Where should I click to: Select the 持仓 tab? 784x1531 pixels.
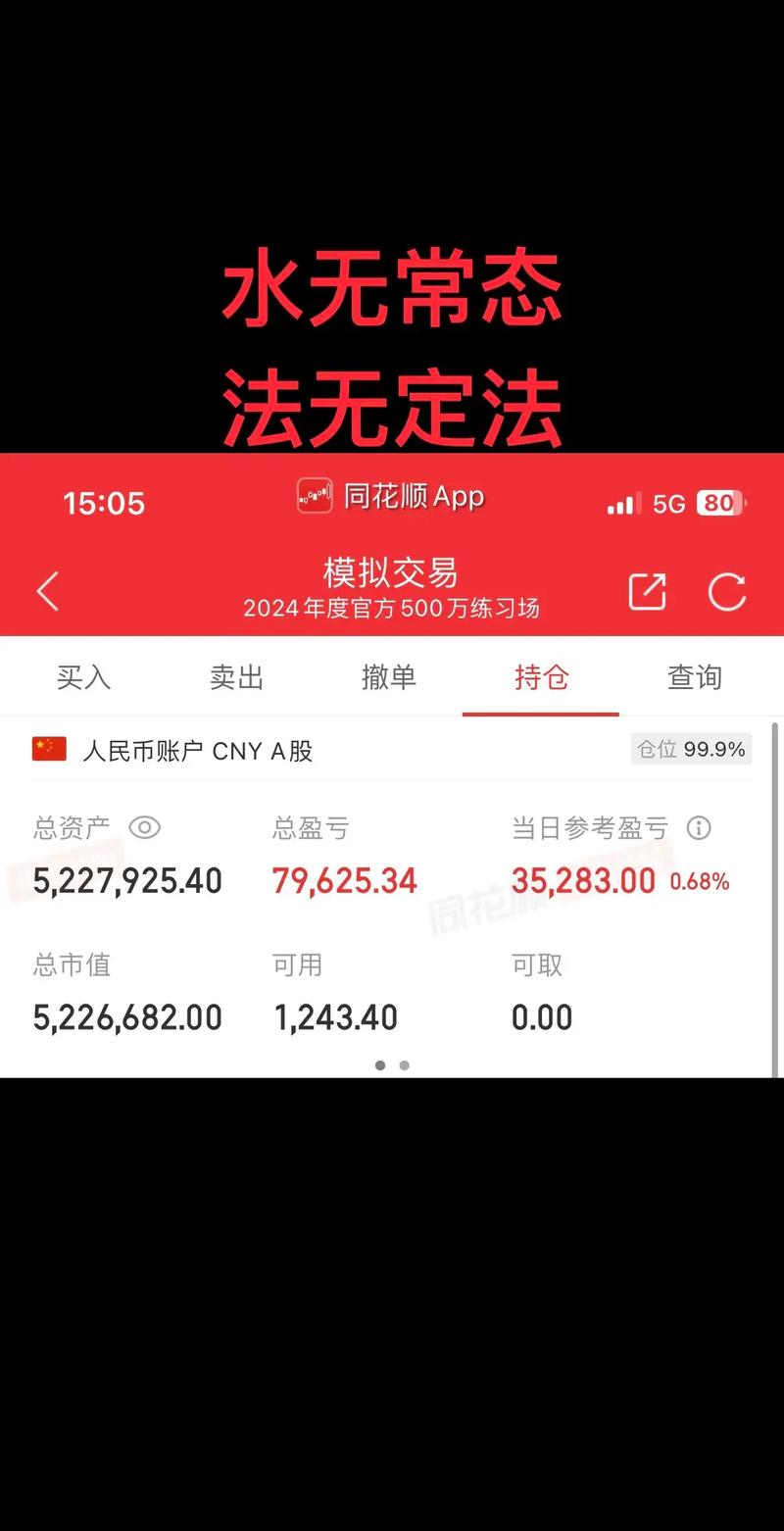pos(541,677)
